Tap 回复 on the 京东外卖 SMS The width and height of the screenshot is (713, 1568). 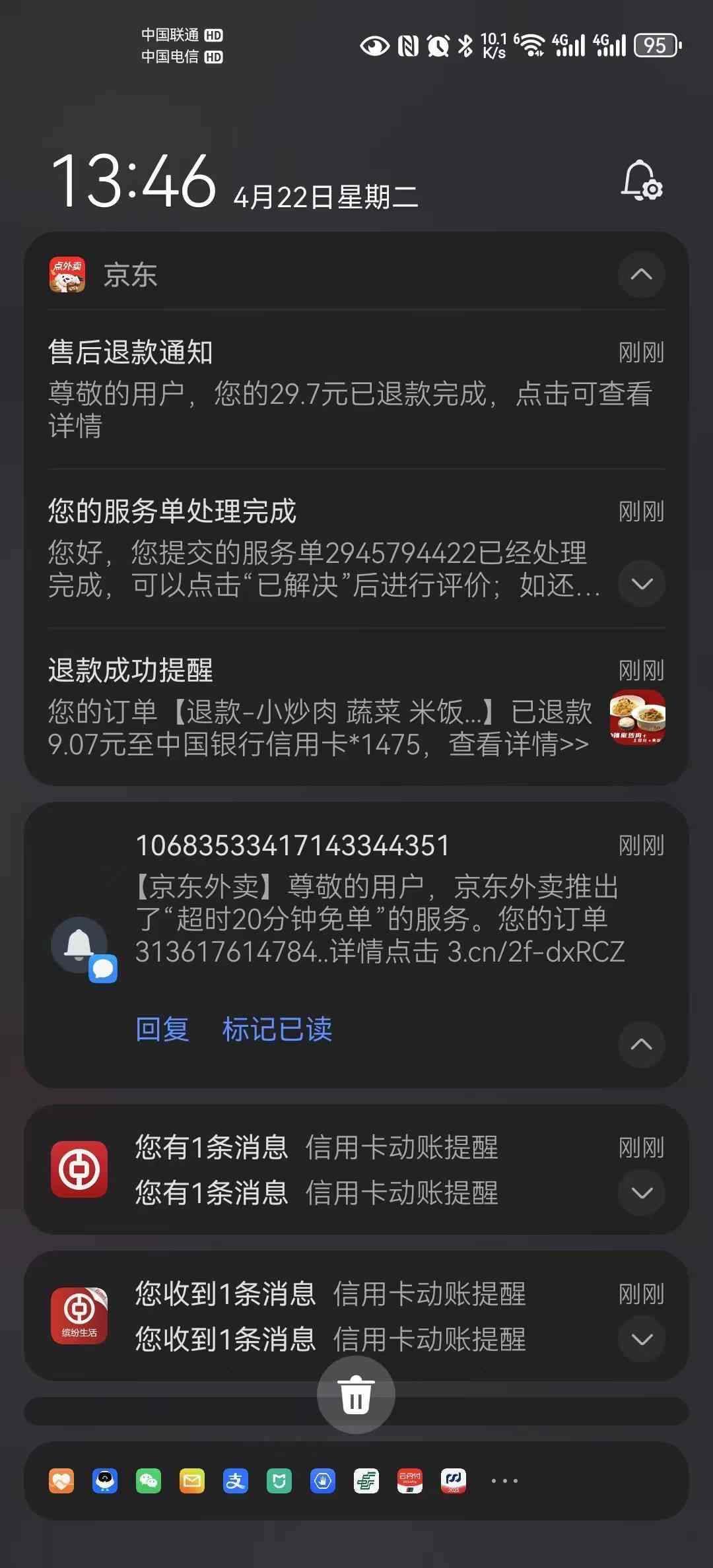(x=162, y=1029)
